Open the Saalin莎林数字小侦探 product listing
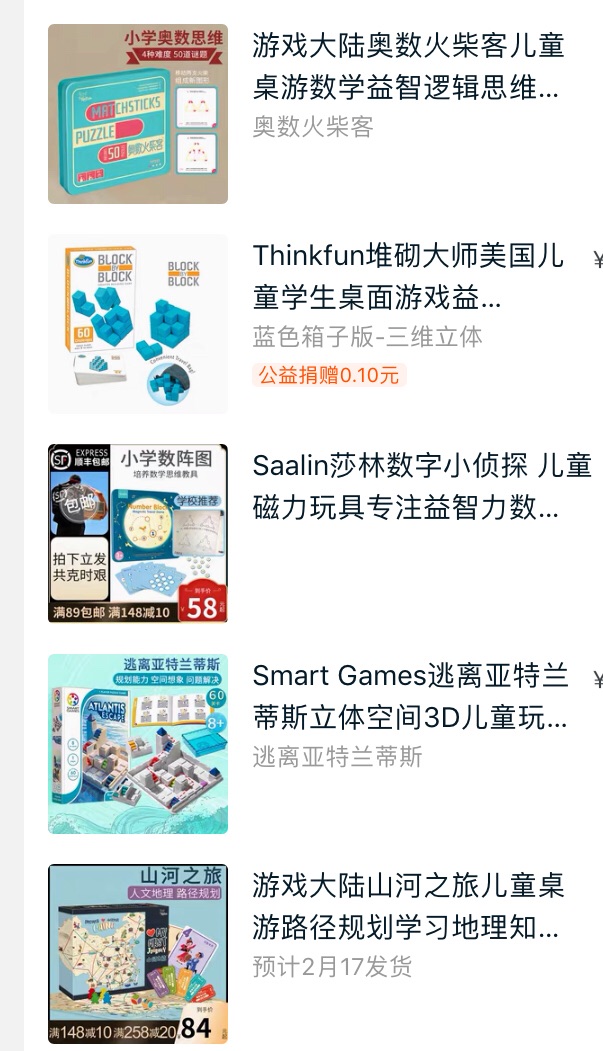The width and height of the screenshot is (603, 1051). coord(420,486)
